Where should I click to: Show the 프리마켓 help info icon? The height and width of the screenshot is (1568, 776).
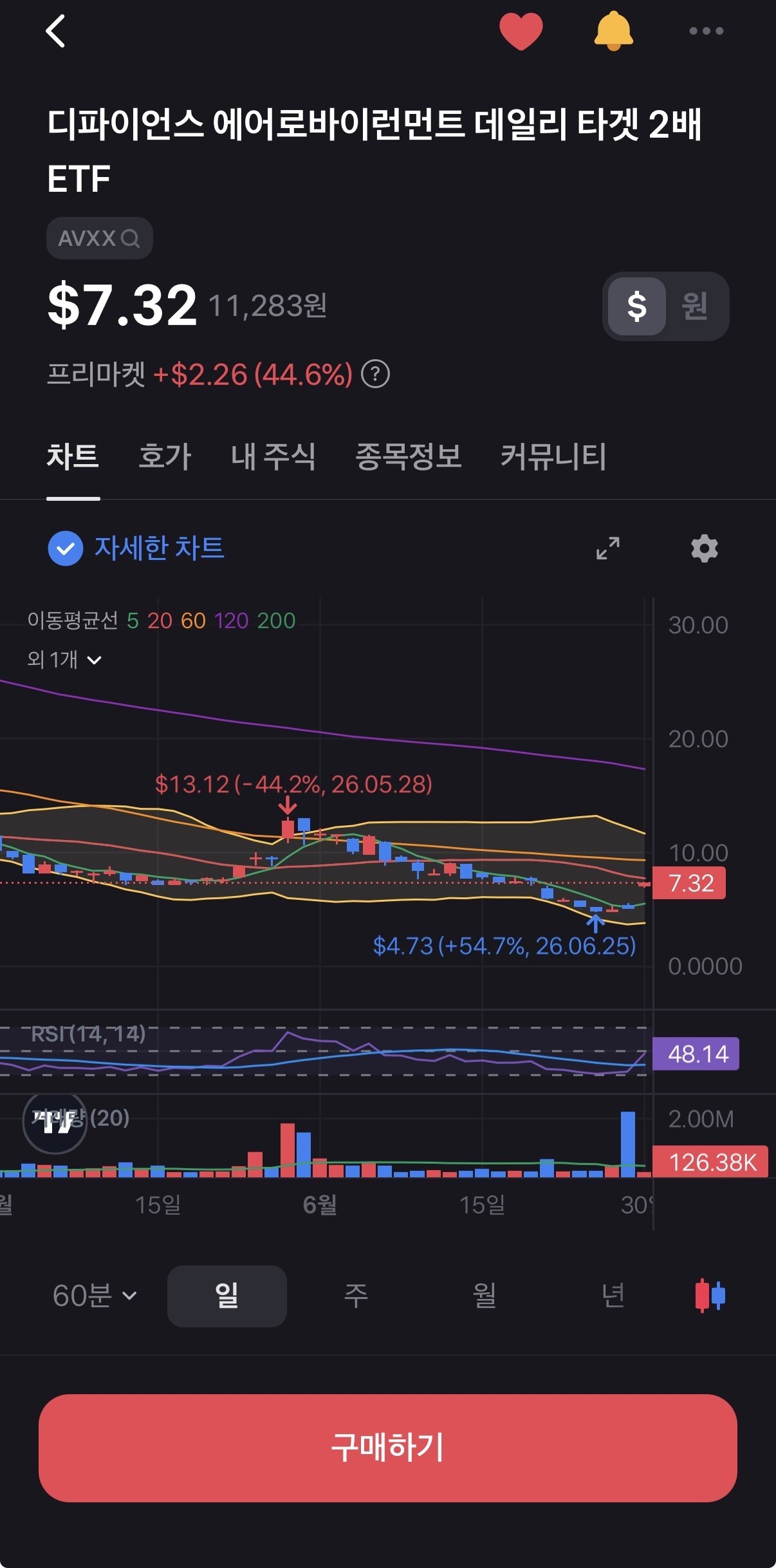click(375, 374)
